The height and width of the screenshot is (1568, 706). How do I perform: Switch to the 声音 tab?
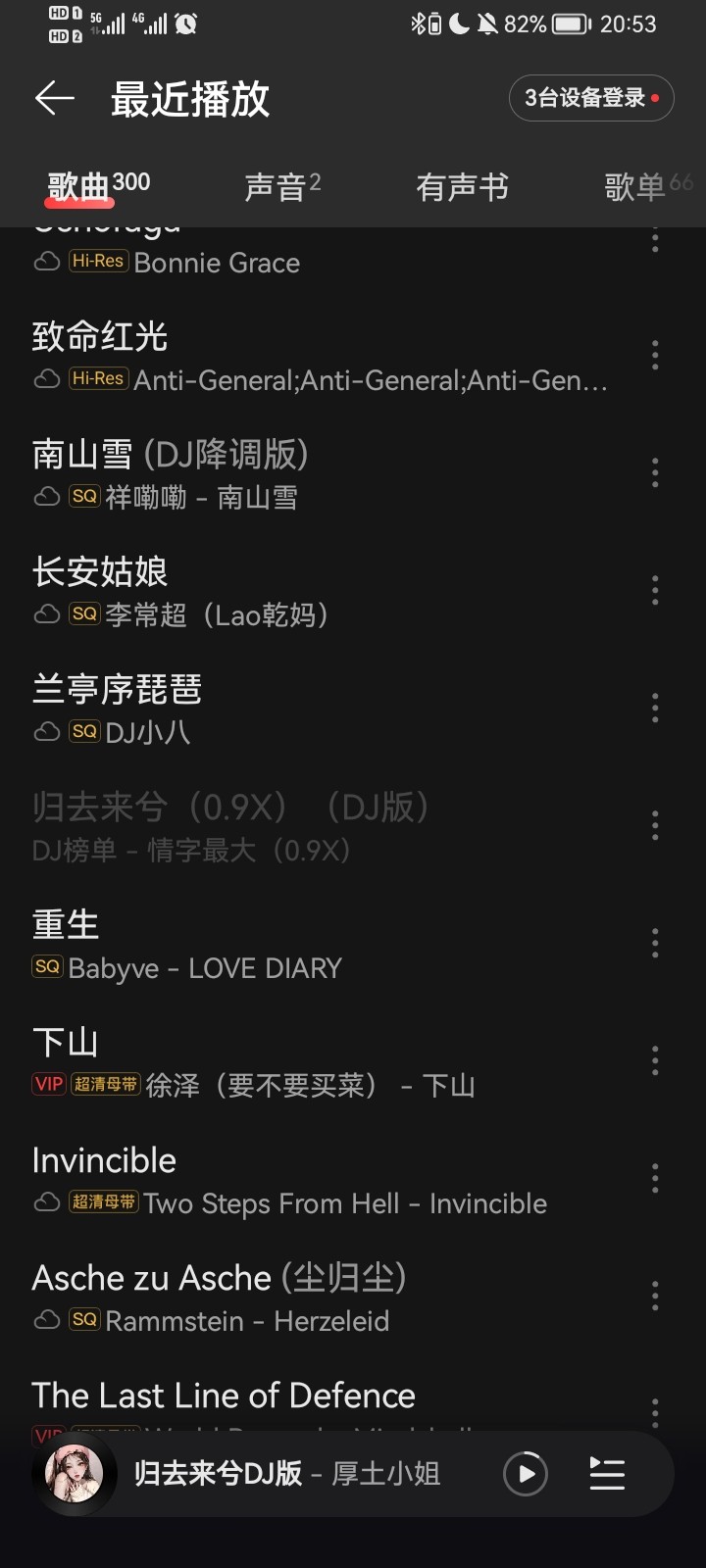pos(282,185)
